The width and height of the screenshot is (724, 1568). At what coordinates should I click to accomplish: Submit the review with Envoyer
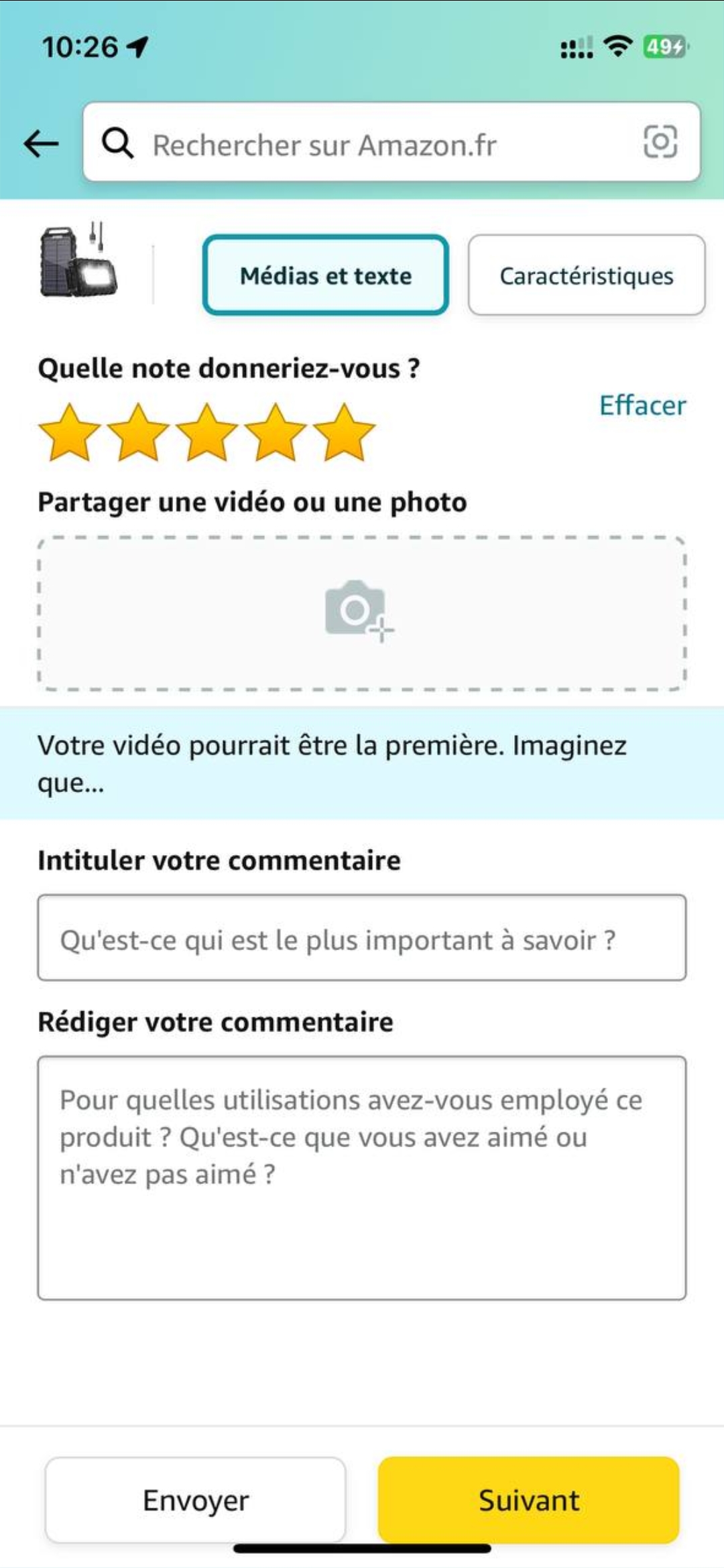coord(196,1500)
